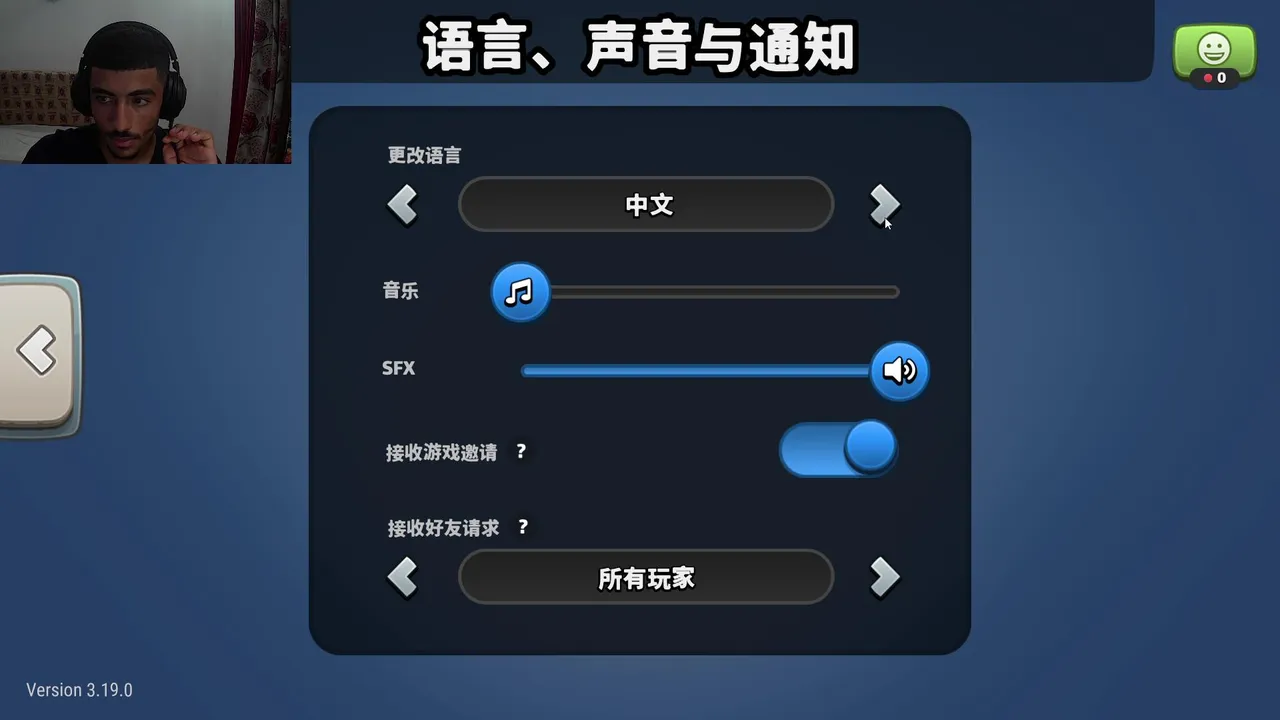Switch to the previous language before 中文
The image size is (1280, 720).
tap(402, 205)
